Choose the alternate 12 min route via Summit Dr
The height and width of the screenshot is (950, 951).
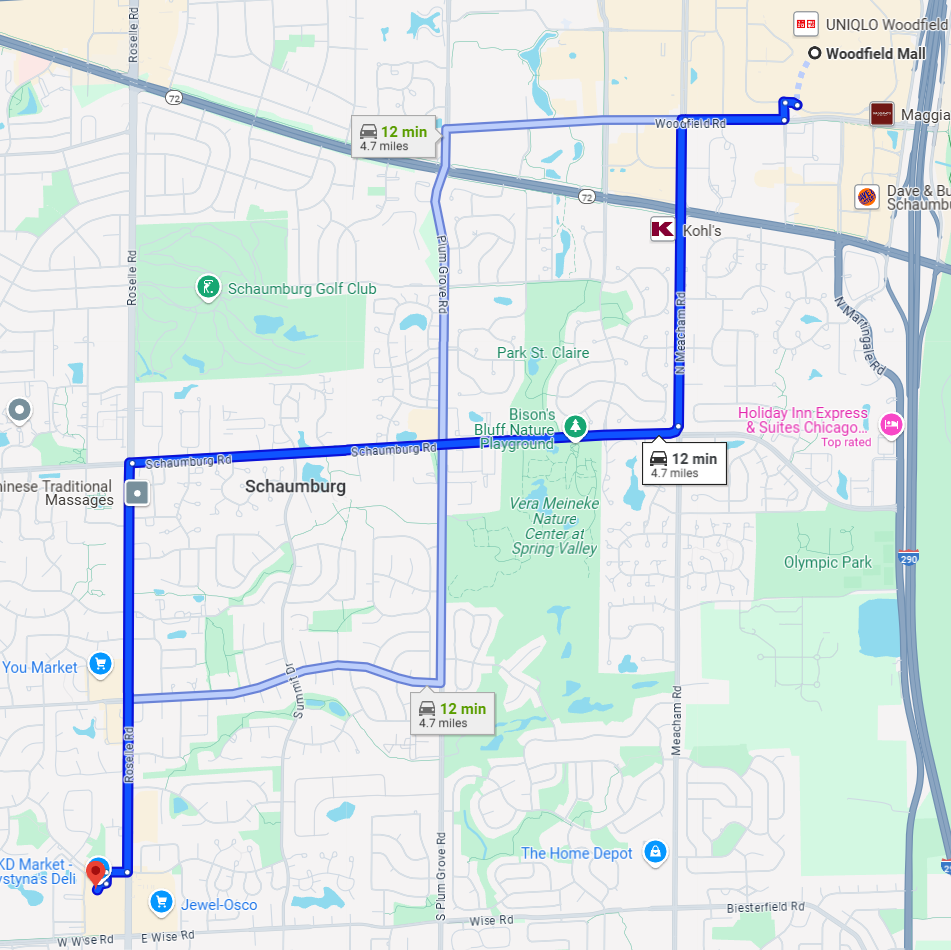tap(453, 714)
